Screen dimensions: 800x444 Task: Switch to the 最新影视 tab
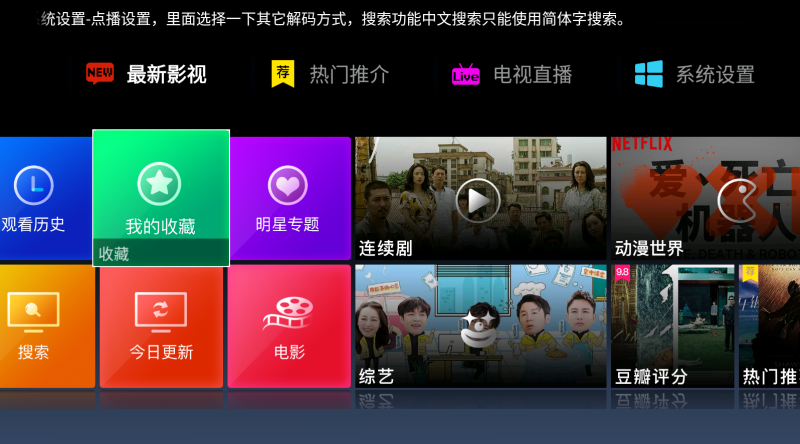pyautogui.click(x=147, y=74)
